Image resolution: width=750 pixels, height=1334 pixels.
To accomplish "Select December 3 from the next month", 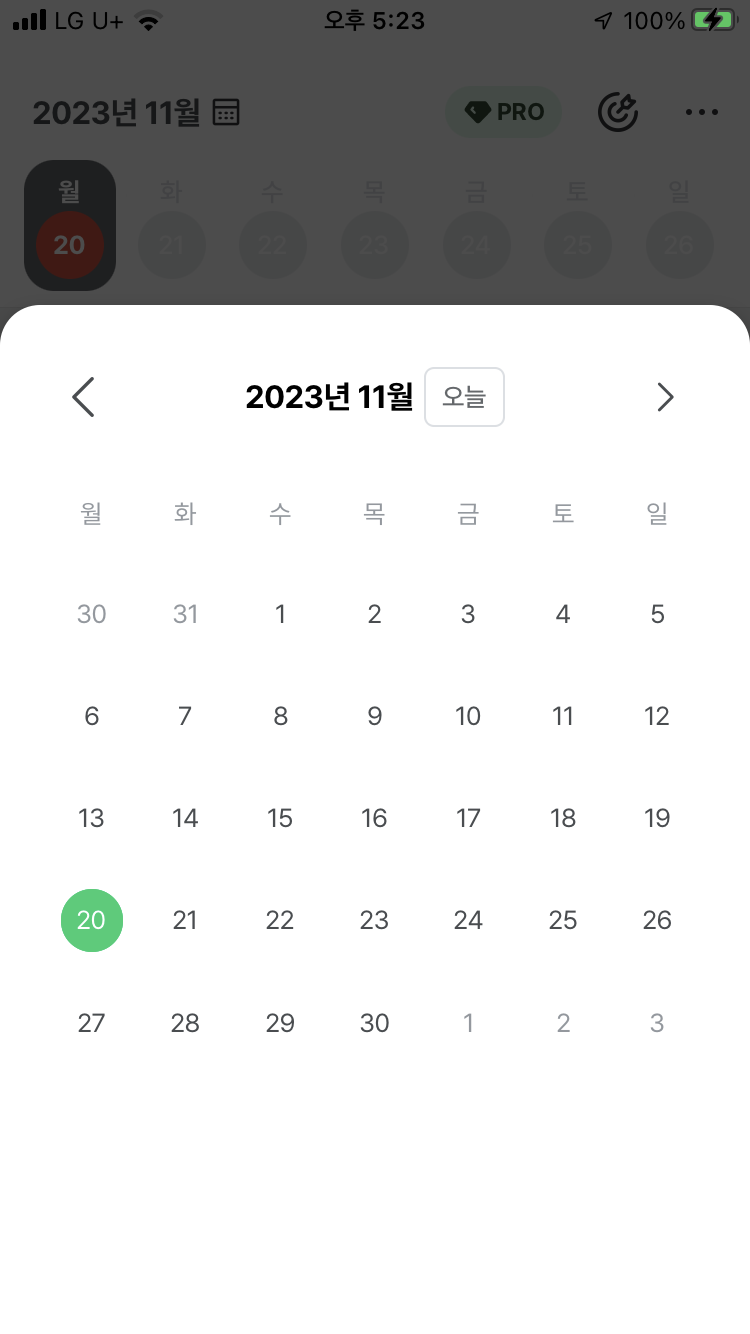I will (657, 1023).
